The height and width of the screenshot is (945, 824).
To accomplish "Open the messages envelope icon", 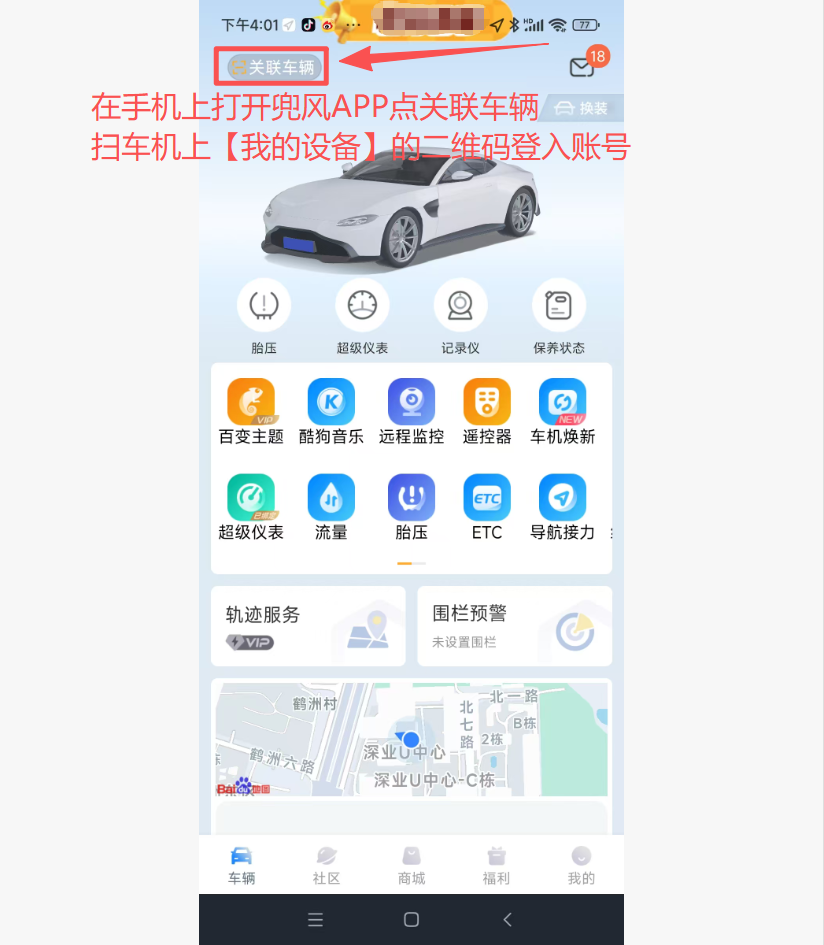I will click(581, 67).
